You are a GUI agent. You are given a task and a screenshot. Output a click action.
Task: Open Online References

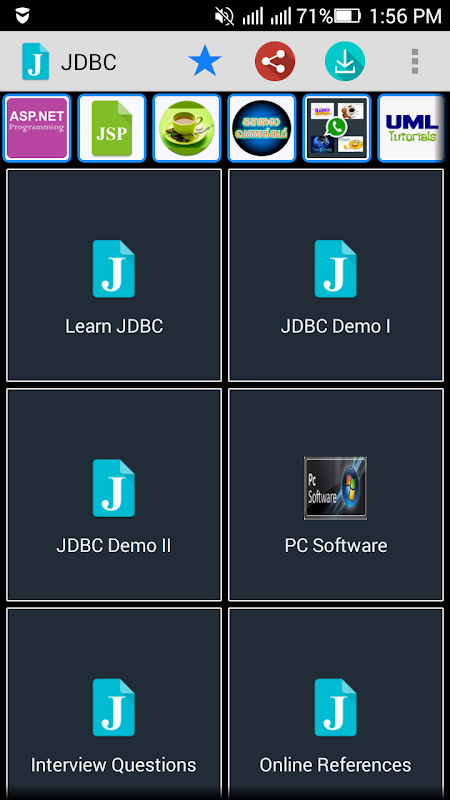336,704
